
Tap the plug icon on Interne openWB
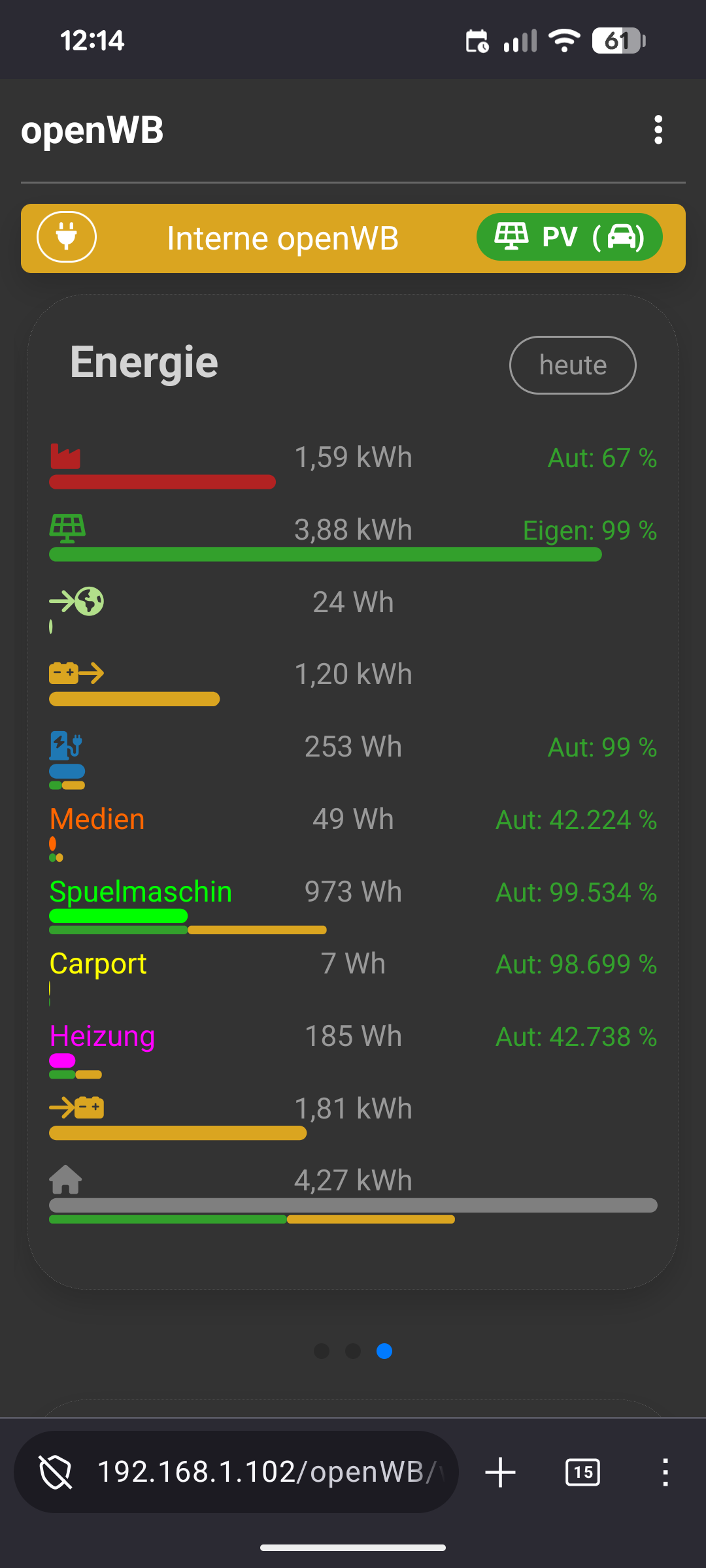tap(67, 237)
